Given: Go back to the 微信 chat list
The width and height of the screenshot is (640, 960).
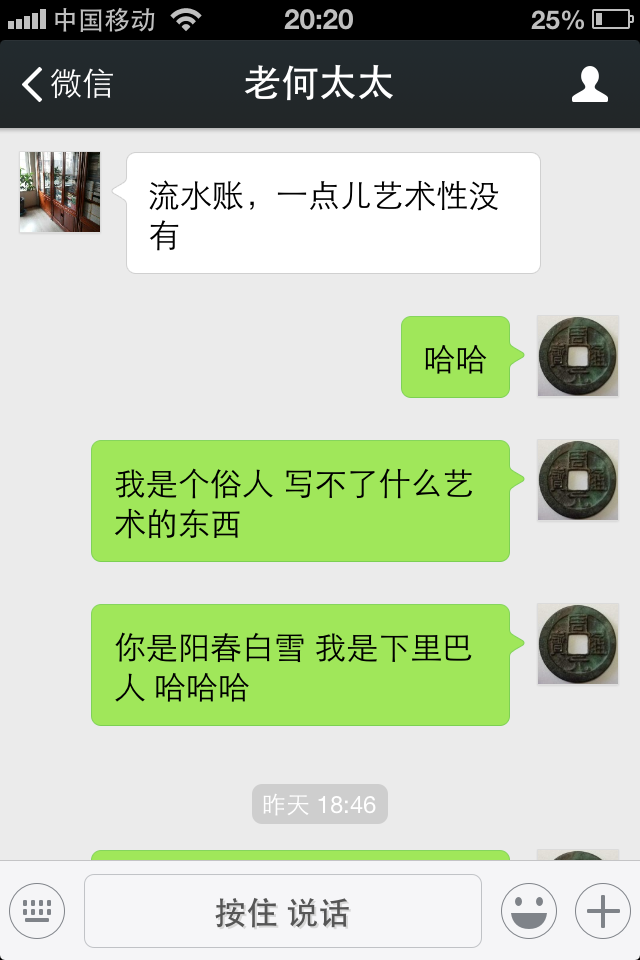Looking at the screenshot, I should 68,84.
